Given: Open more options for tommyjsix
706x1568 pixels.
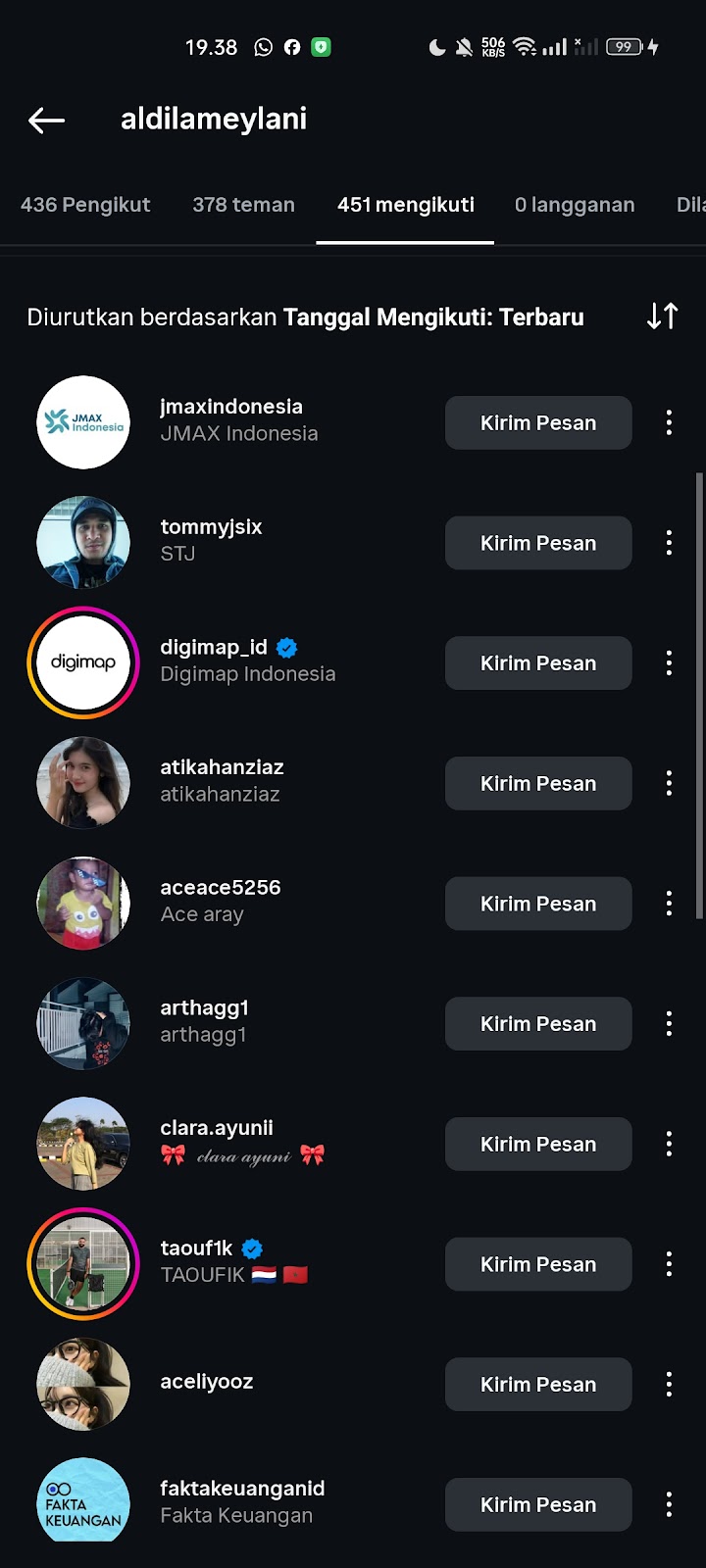Looking at the screenshot, I should pyautogui.click(x=669, y=543).
